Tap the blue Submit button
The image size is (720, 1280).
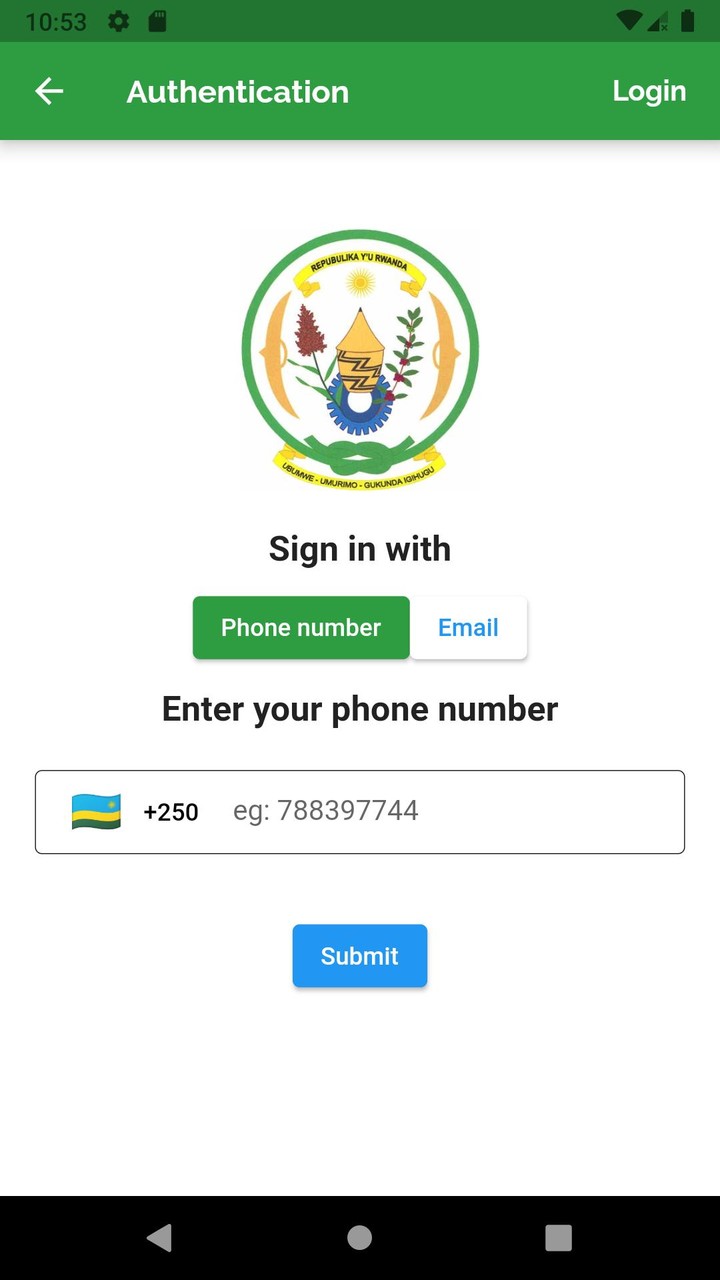[x=359, y=956]
